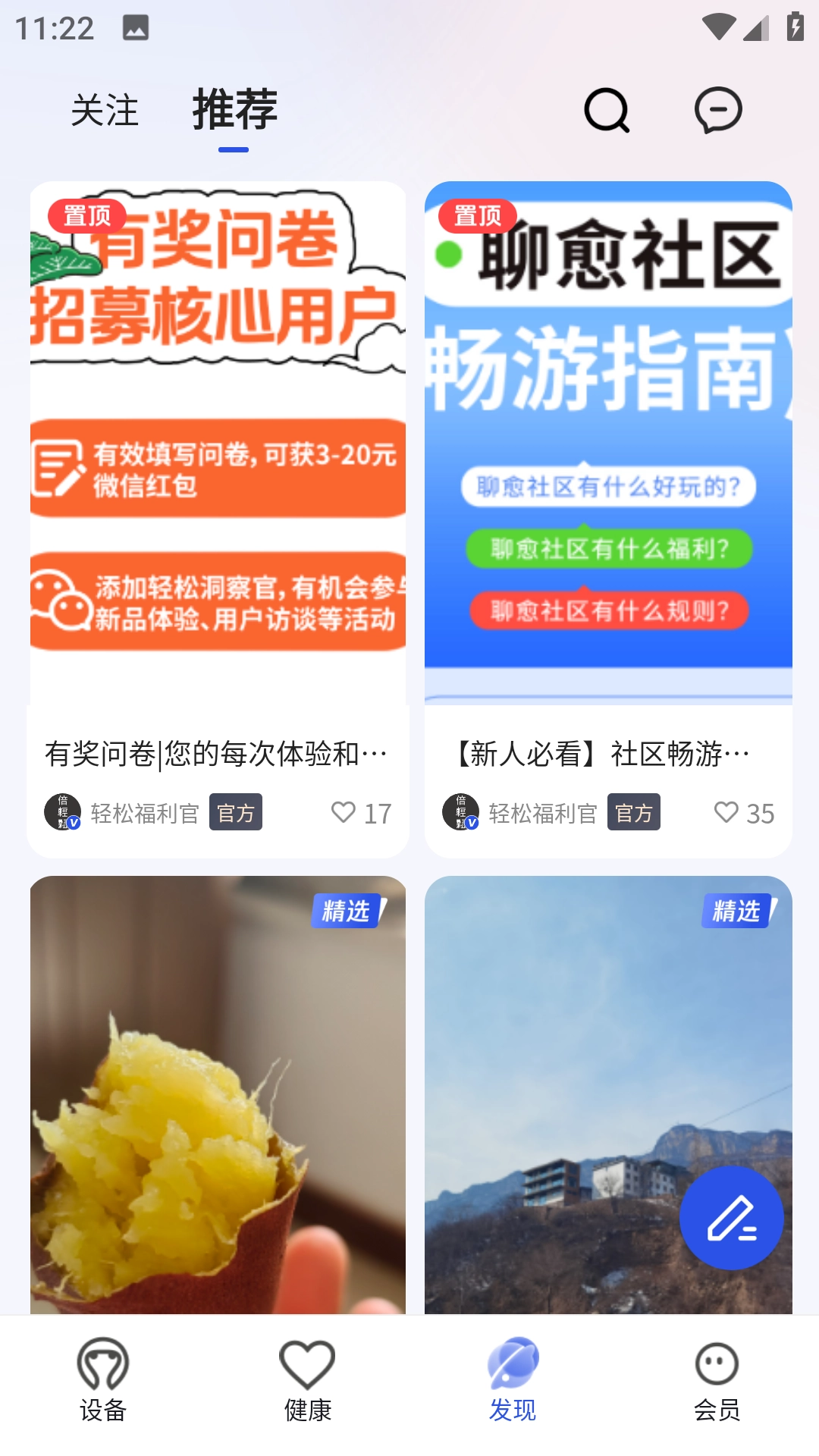The height and width of the screenshot is (1456, 819).
Task: Tap the battery status bar icon
Action: click(x=795, y=25)
